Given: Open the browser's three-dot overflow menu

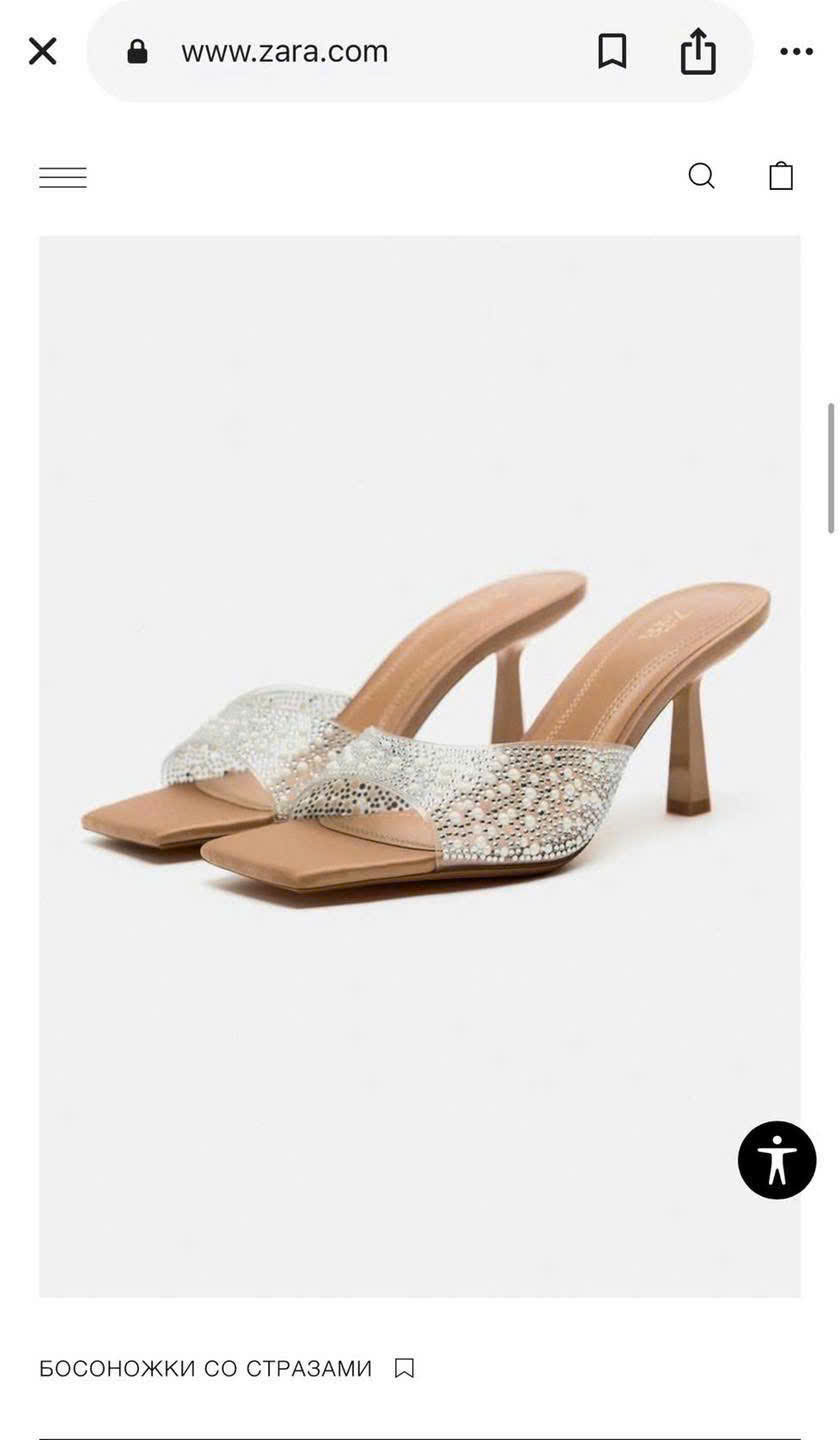Looking at the screenshot, I should tap(796, 51).
